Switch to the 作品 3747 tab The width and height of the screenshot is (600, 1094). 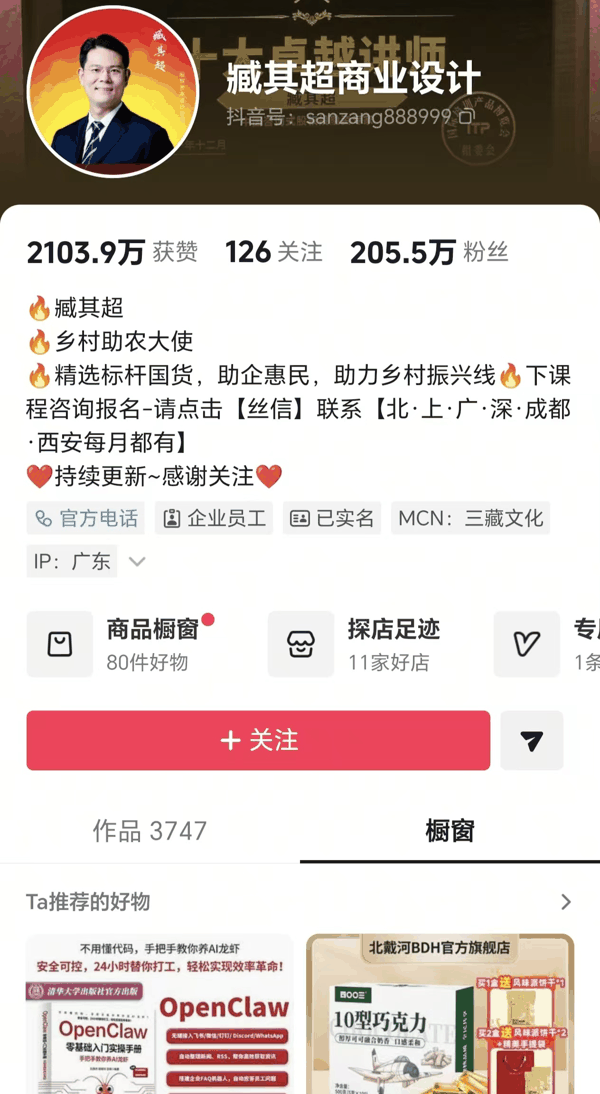coord(150,831)
